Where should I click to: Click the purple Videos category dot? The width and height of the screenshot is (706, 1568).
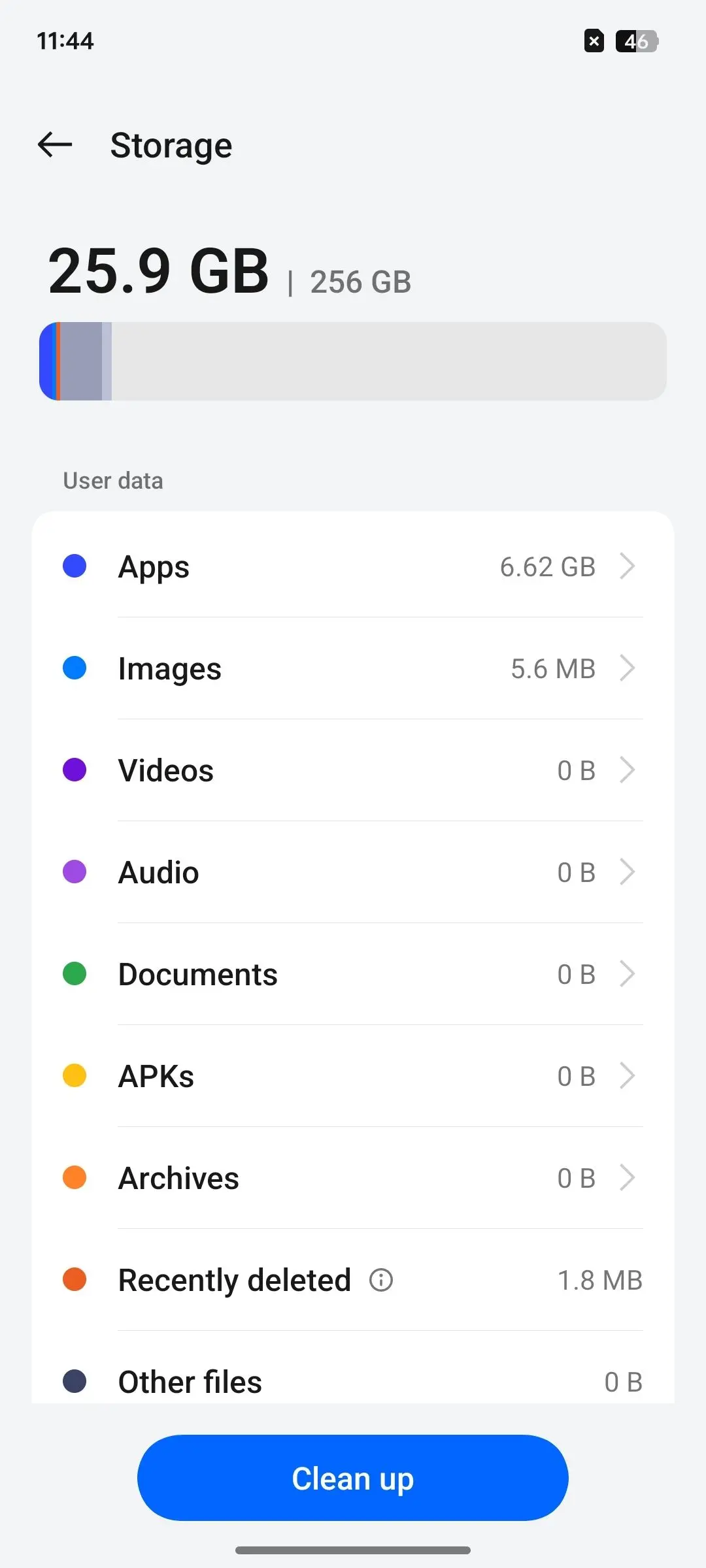75,770
